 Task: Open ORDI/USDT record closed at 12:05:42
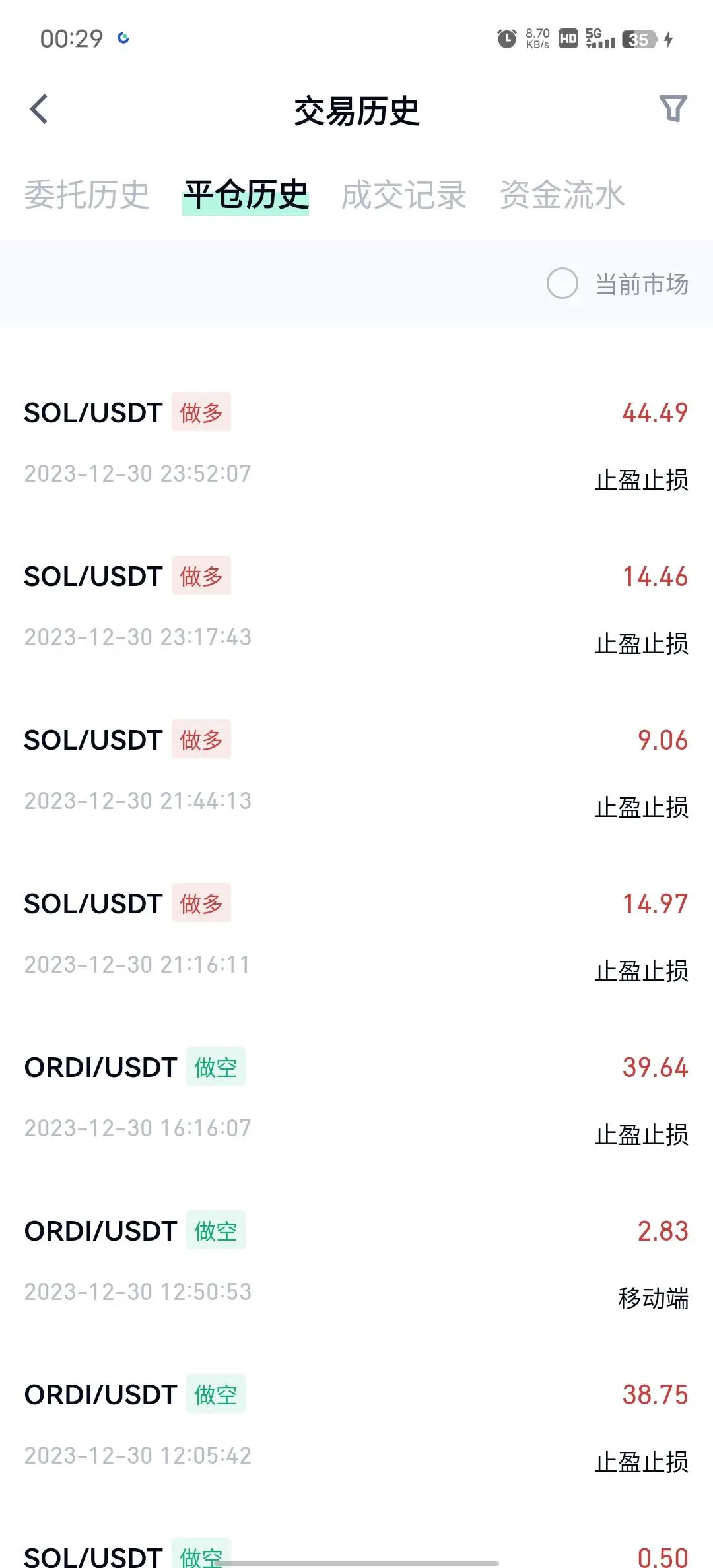(356, 1424)
